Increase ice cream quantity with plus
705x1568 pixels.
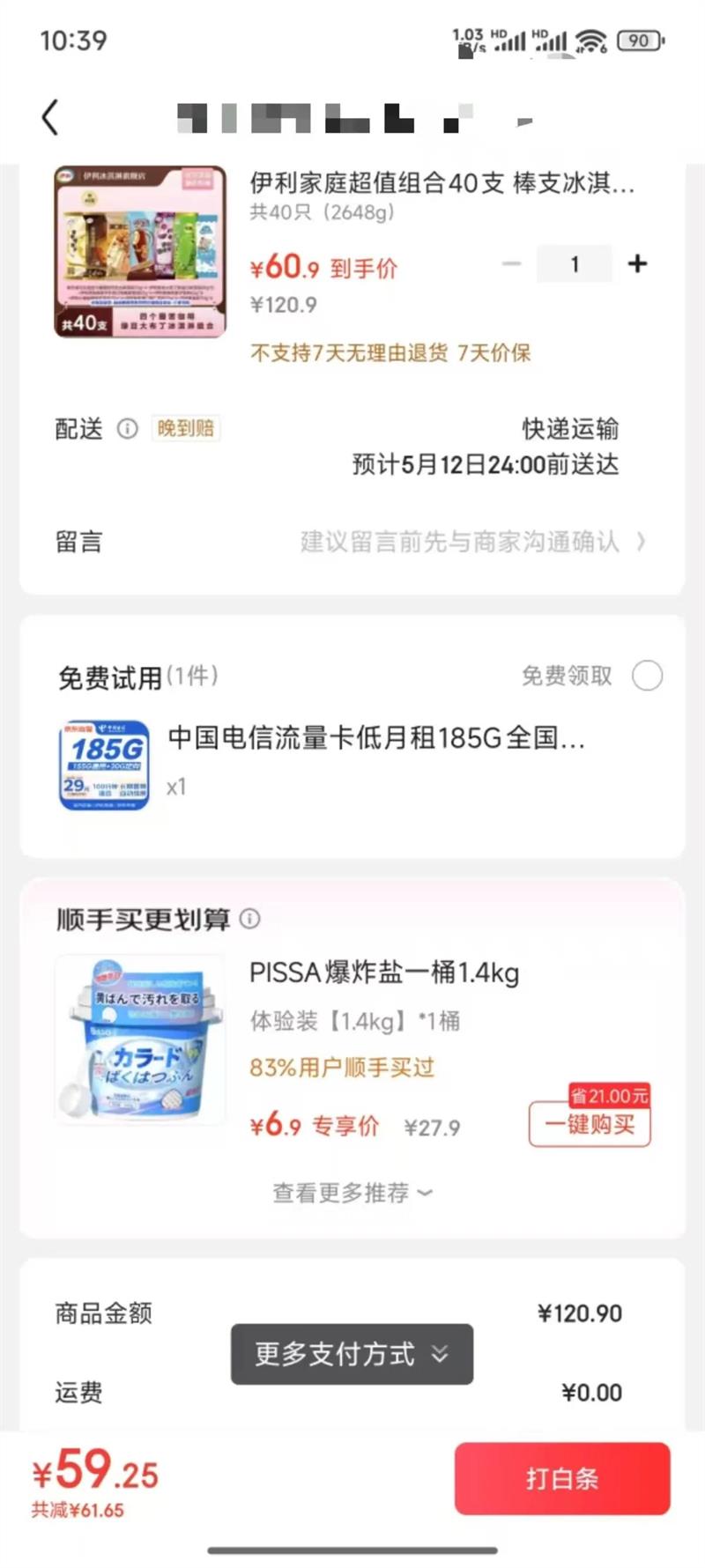[637, 263]
